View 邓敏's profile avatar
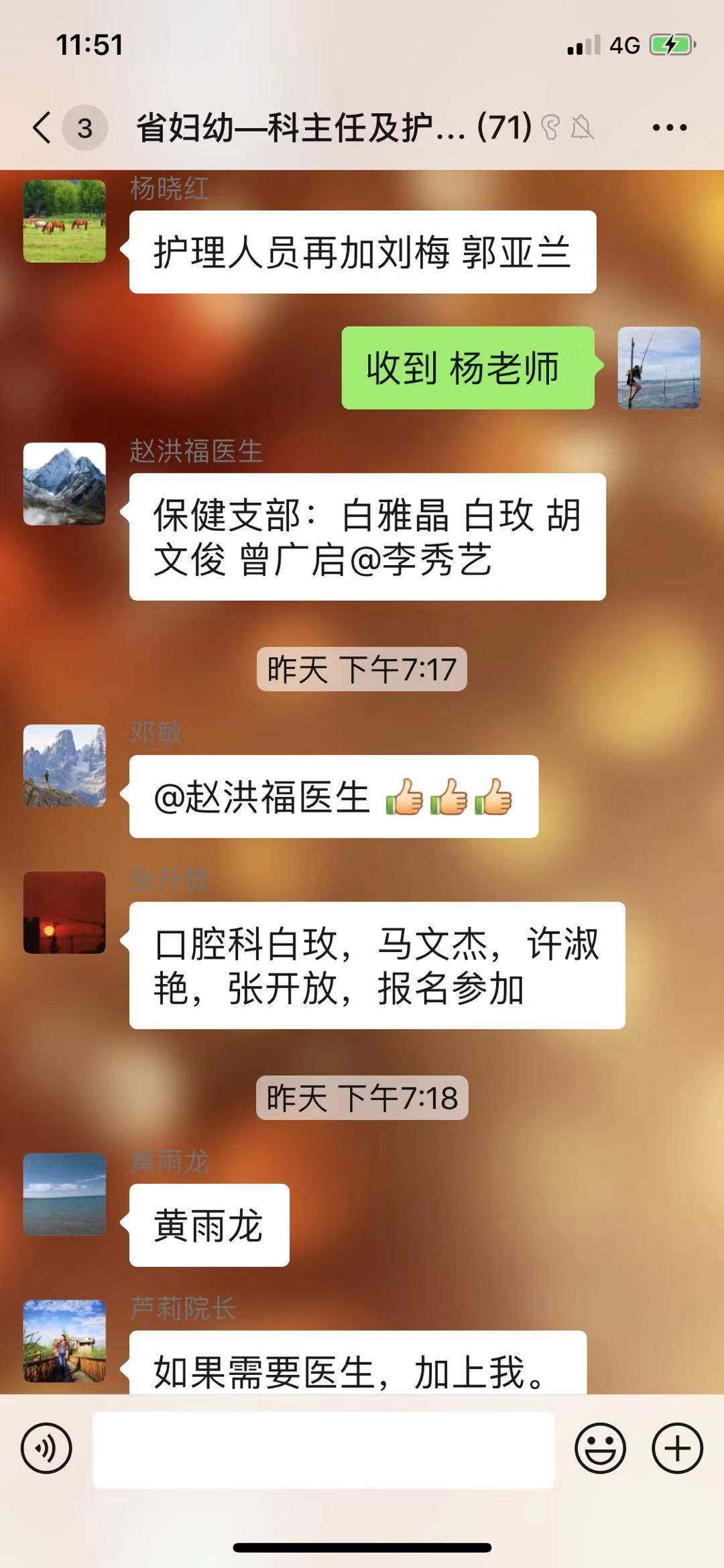The image size is (724, 1568). pos(64,765)
